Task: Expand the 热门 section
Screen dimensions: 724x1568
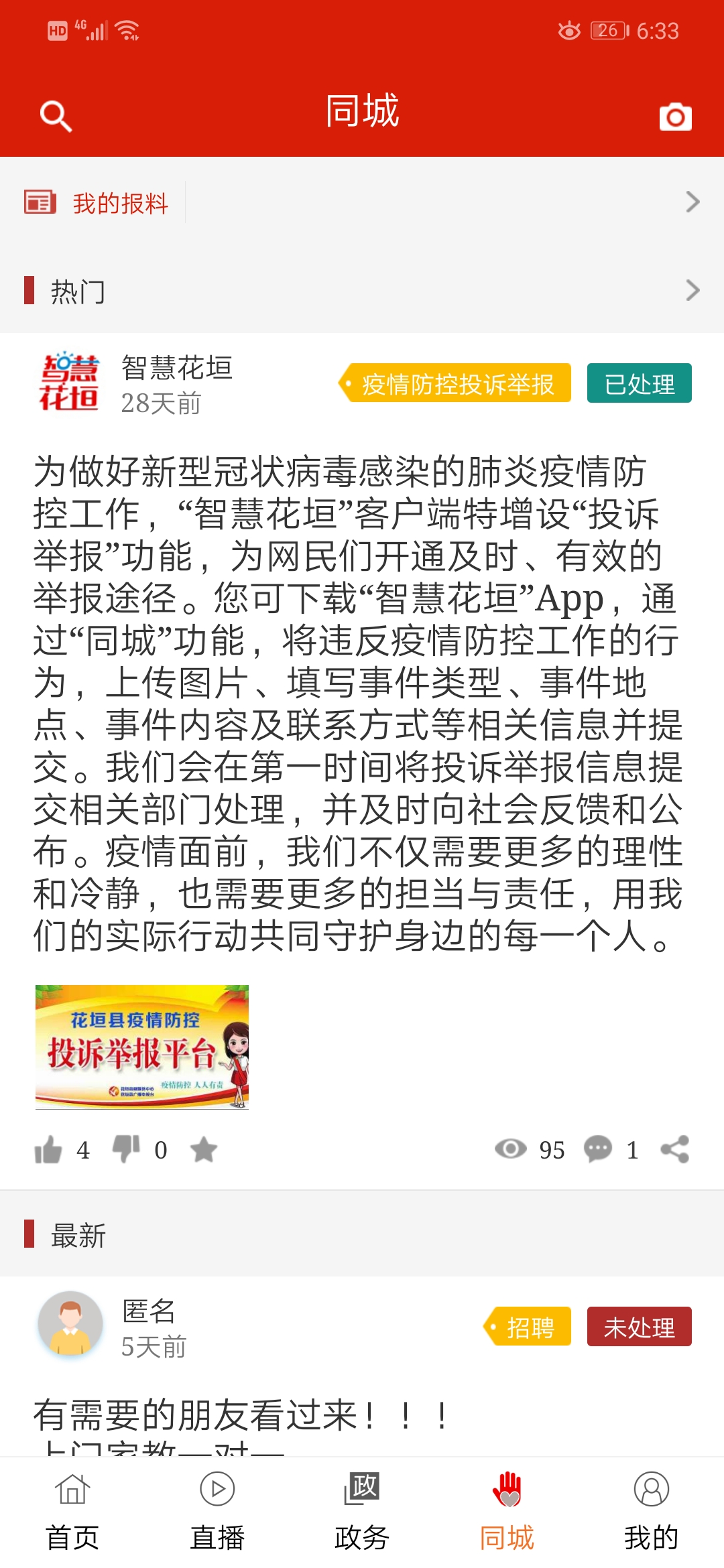Action: [x=692, y=291]
